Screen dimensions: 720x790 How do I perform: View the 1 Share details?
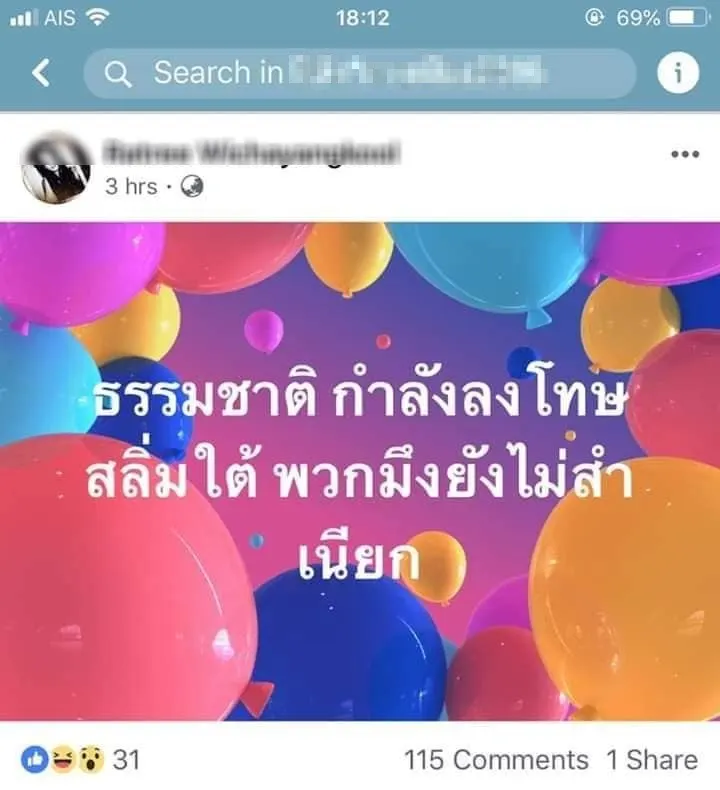click(x=651, y=760)
